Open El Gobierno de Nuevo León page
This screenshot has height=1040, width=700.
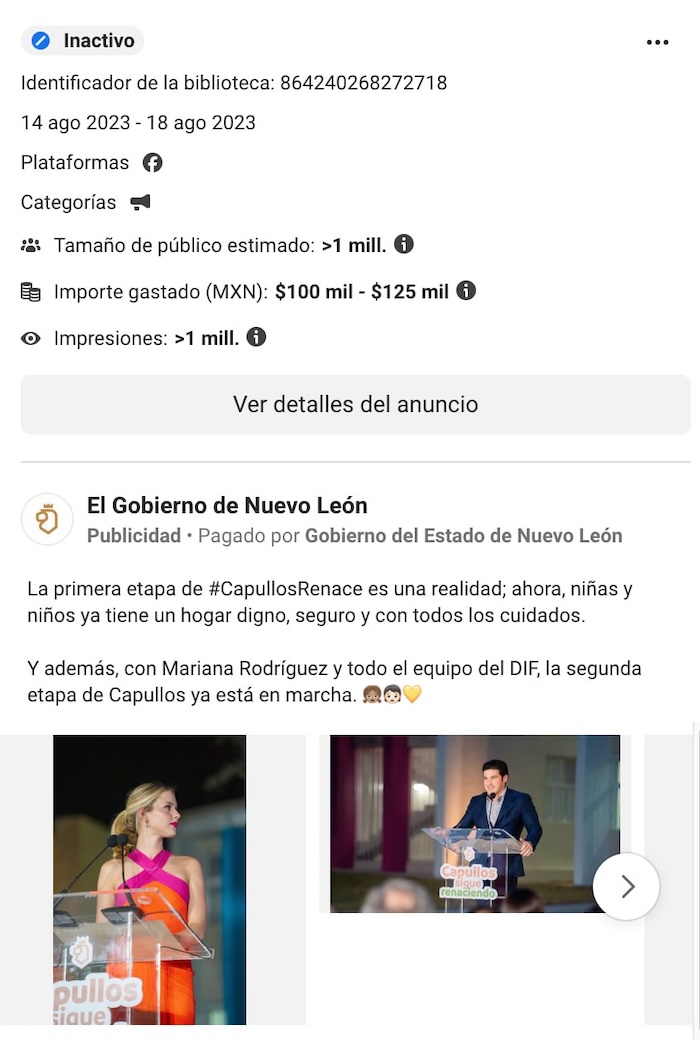(227, 505)
